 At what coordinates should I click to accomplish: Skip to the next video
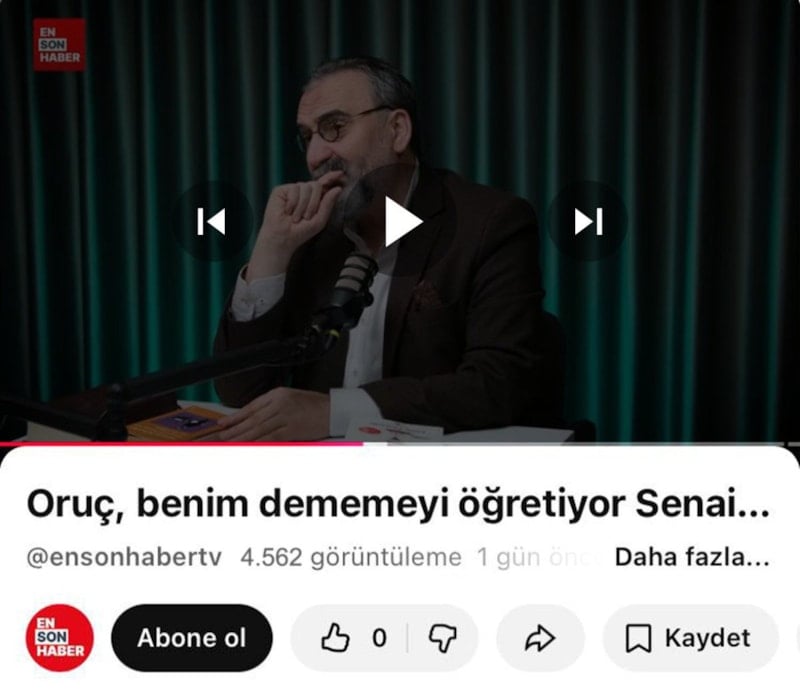588,222
